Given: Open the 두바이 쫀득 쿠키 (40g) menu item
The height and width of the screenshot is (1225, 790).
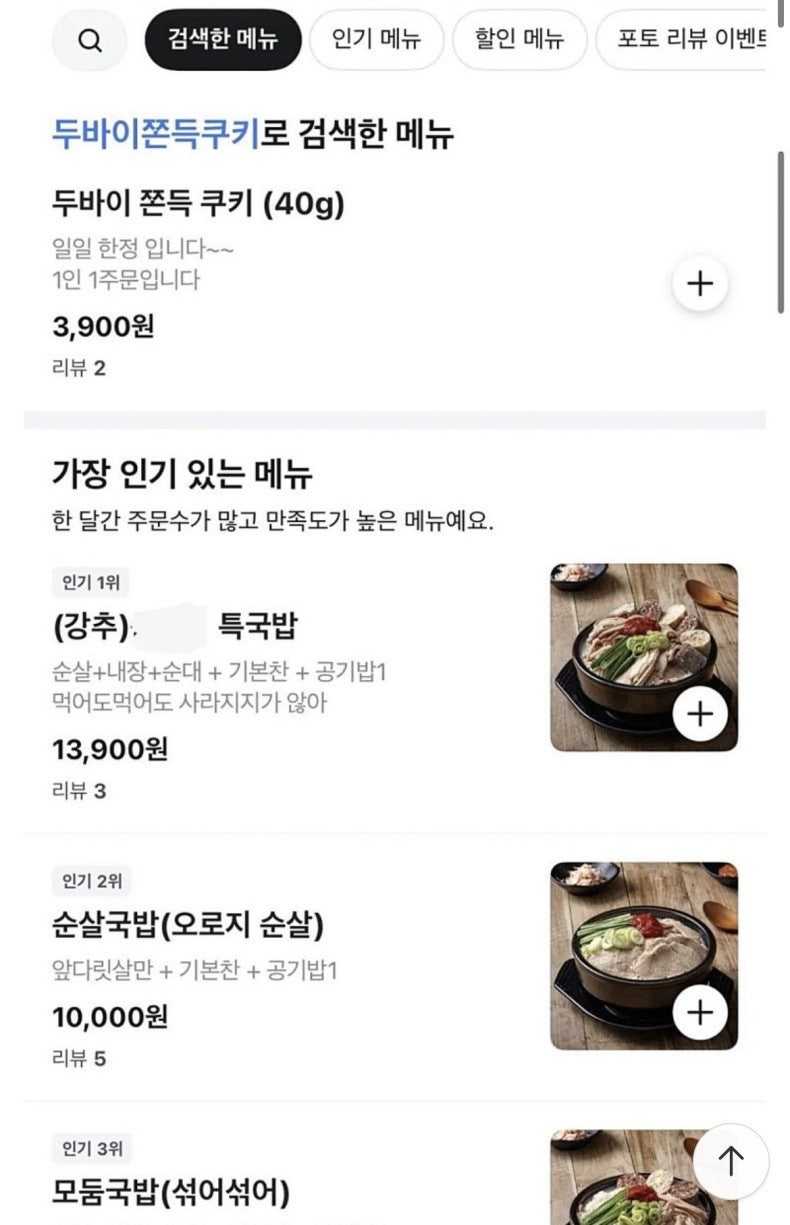Looking at the screenshot, I should pos(198,205).
